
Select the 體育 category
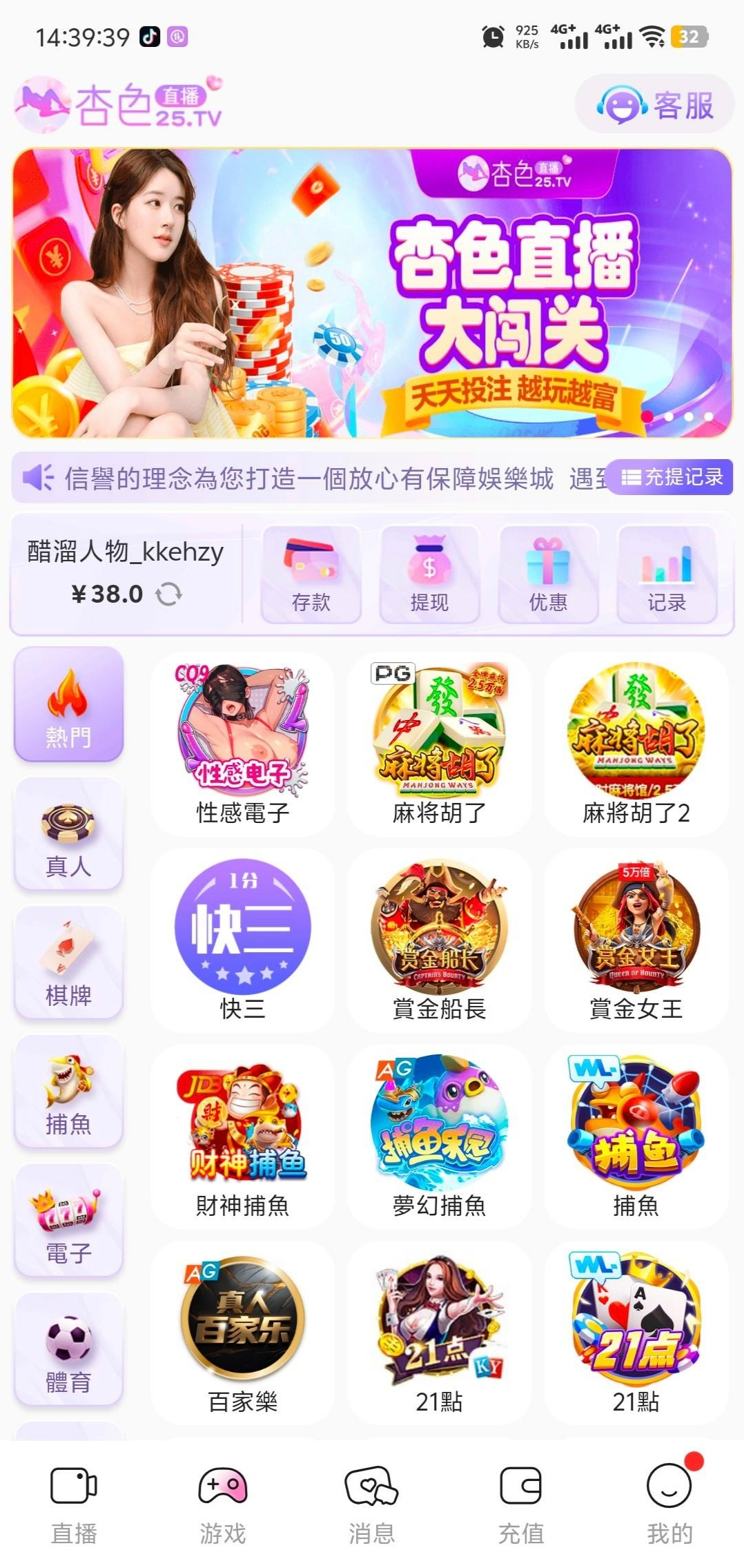pos(68,1350)
